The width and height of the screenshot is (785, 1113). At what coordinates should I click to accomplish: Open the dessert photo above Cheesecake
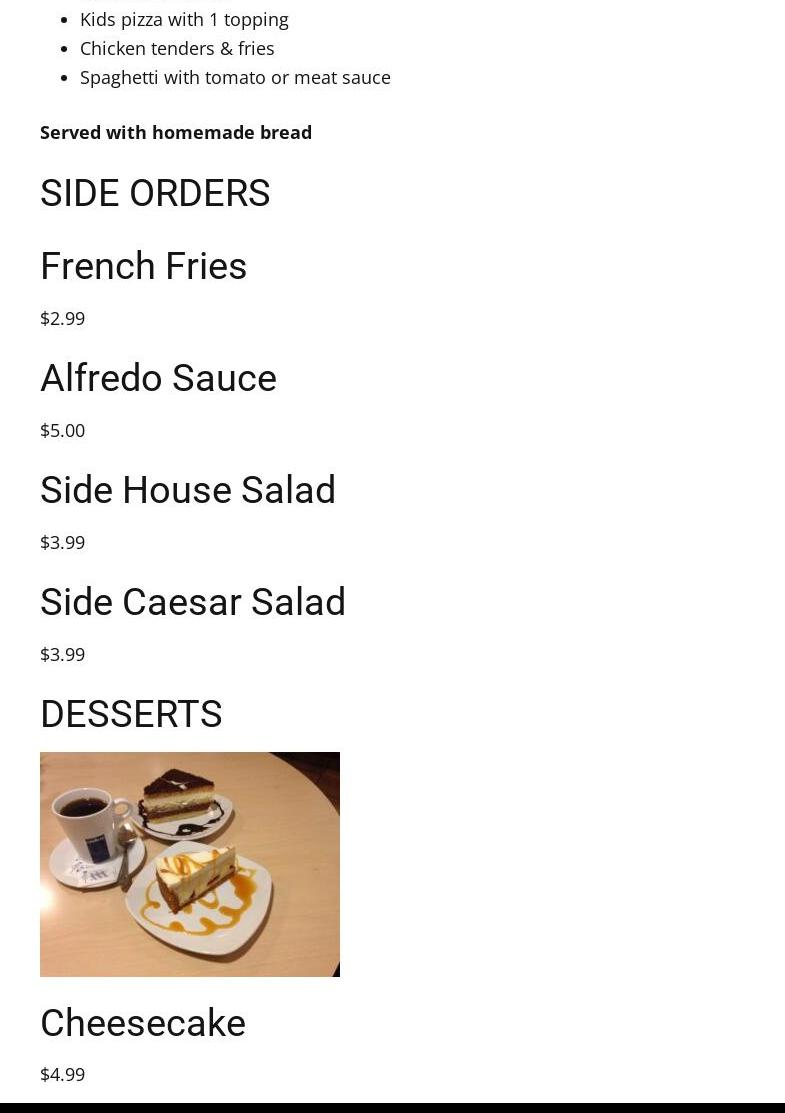click(190, 864)
